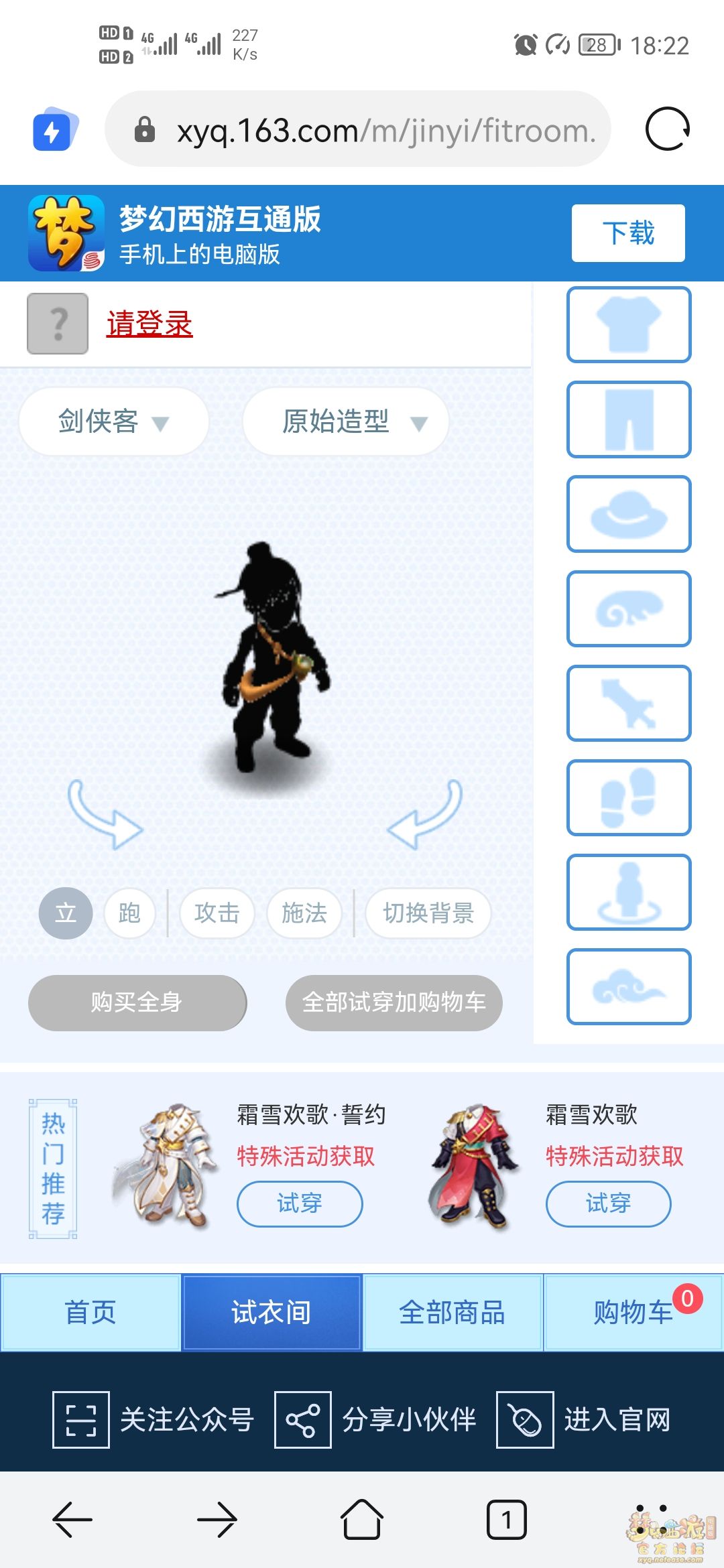Tap 全部试穿加购物车 button
This screenshot has width=724, height=1568.
coord(394,1002)
